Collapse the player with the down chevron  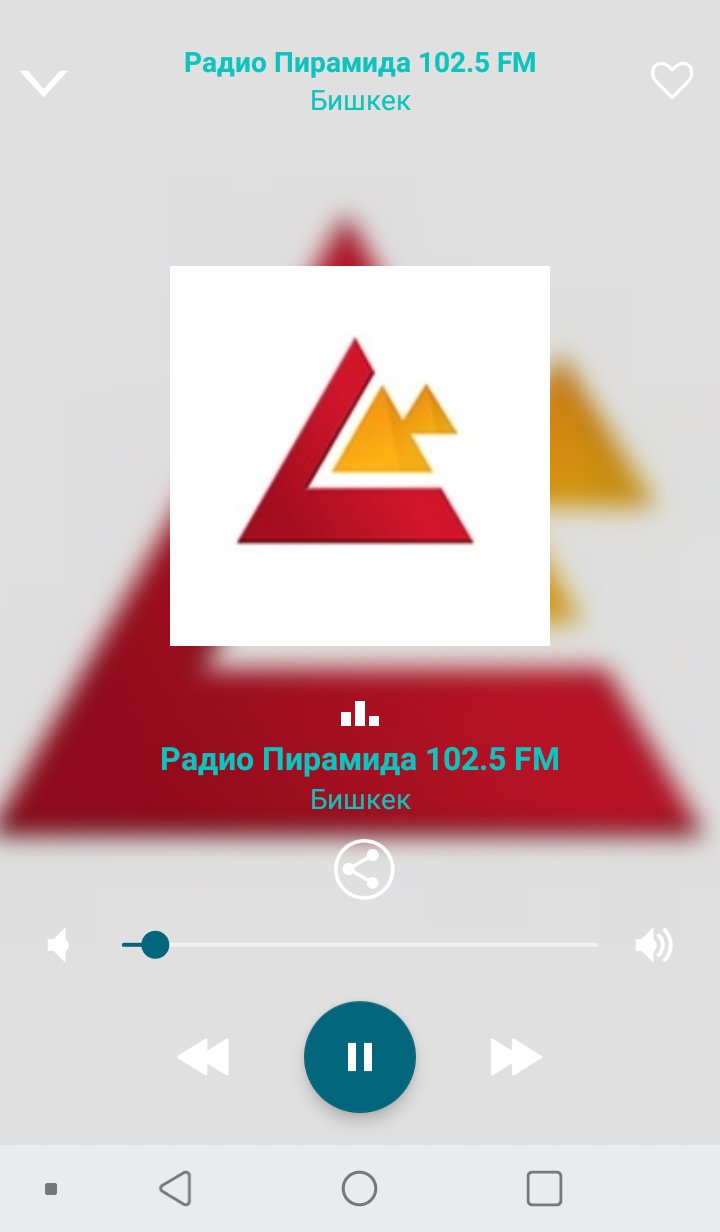pos(44,82)
